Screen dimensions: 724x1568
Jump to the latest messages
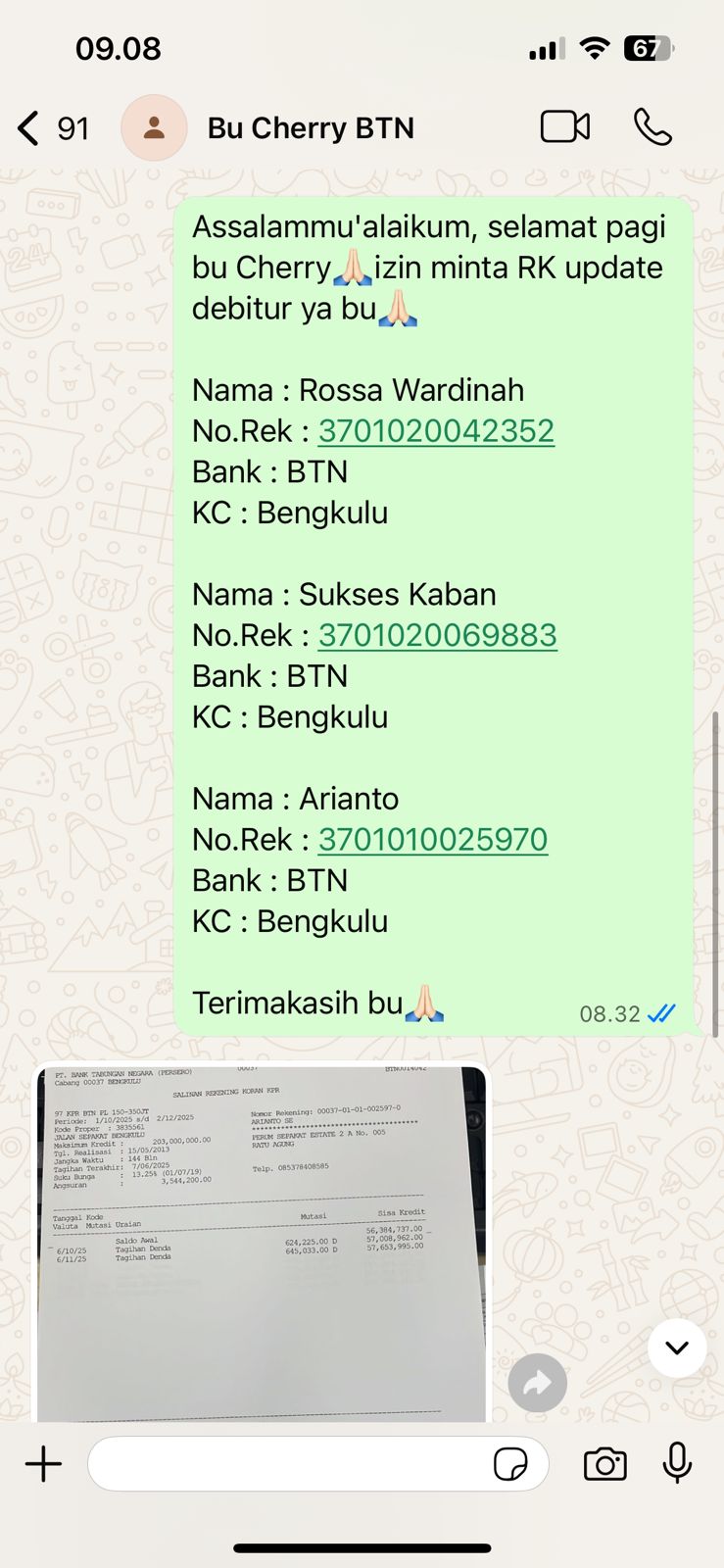point(676,1347)
